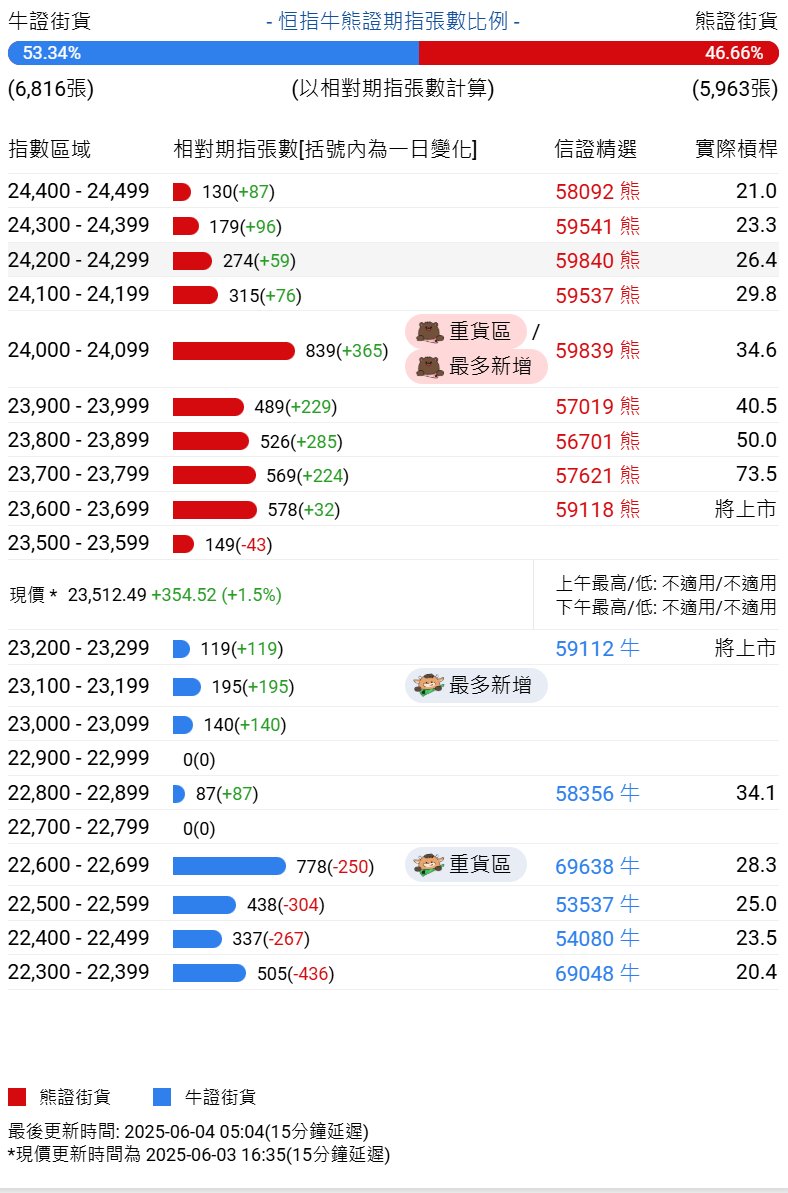View bear certificate 59537 details
Viewport: 788px width, 1193px height.
click(597, 294)
